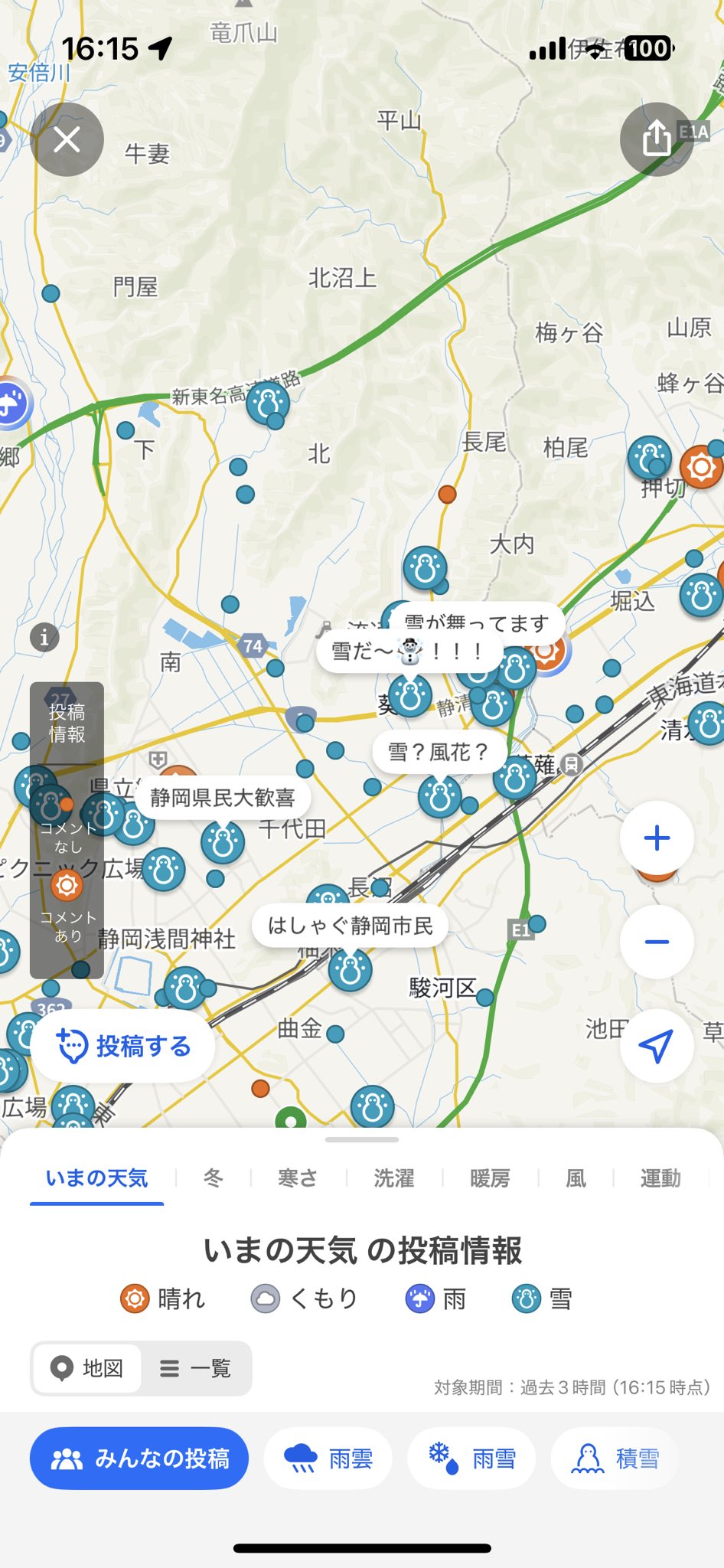Show the 雨雪 rain and snow layer
The width and height of the screenshot is (724, 1568).
point(471,1459)
